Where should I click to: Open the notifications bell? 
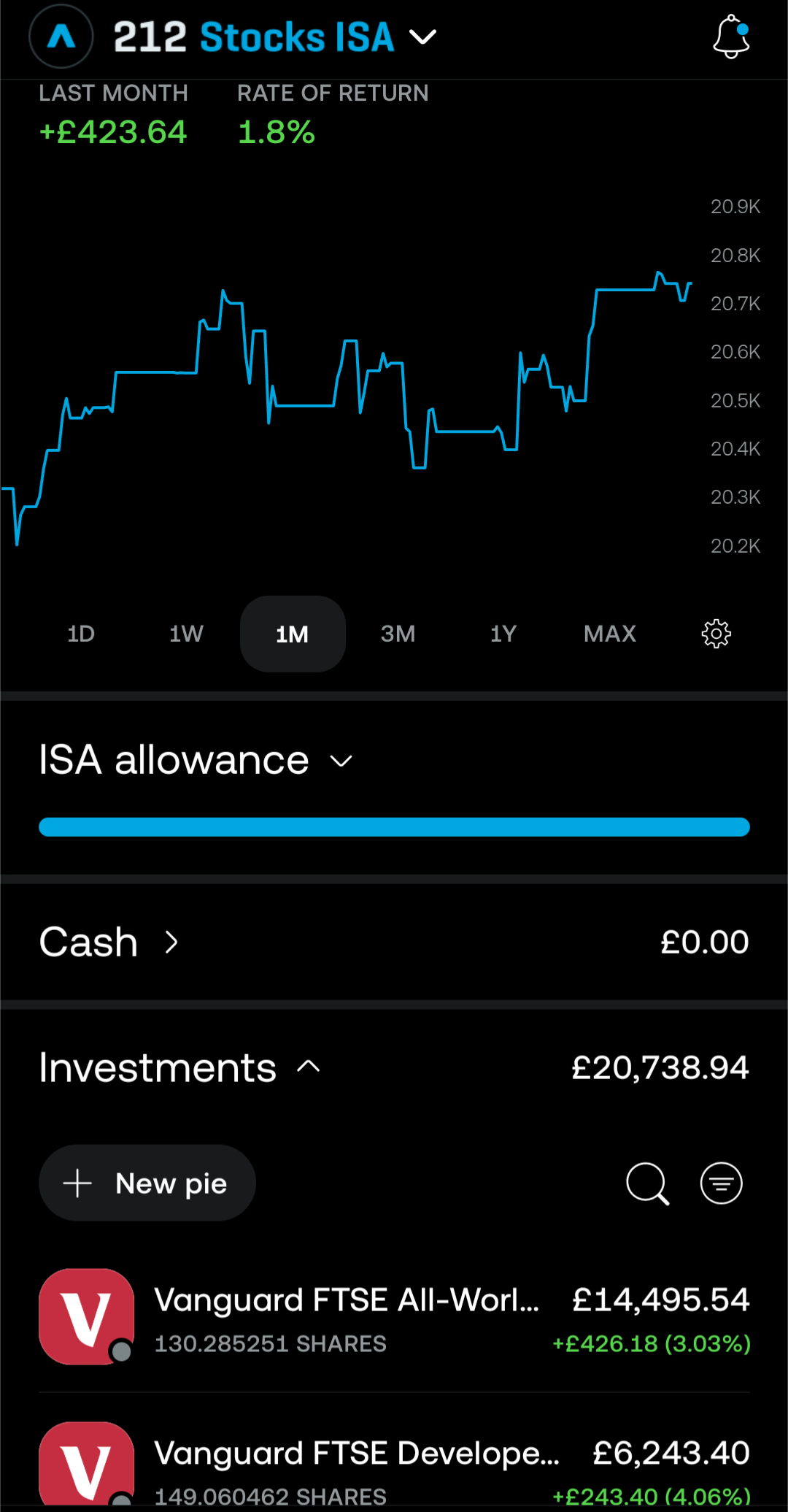click(731, 37)
